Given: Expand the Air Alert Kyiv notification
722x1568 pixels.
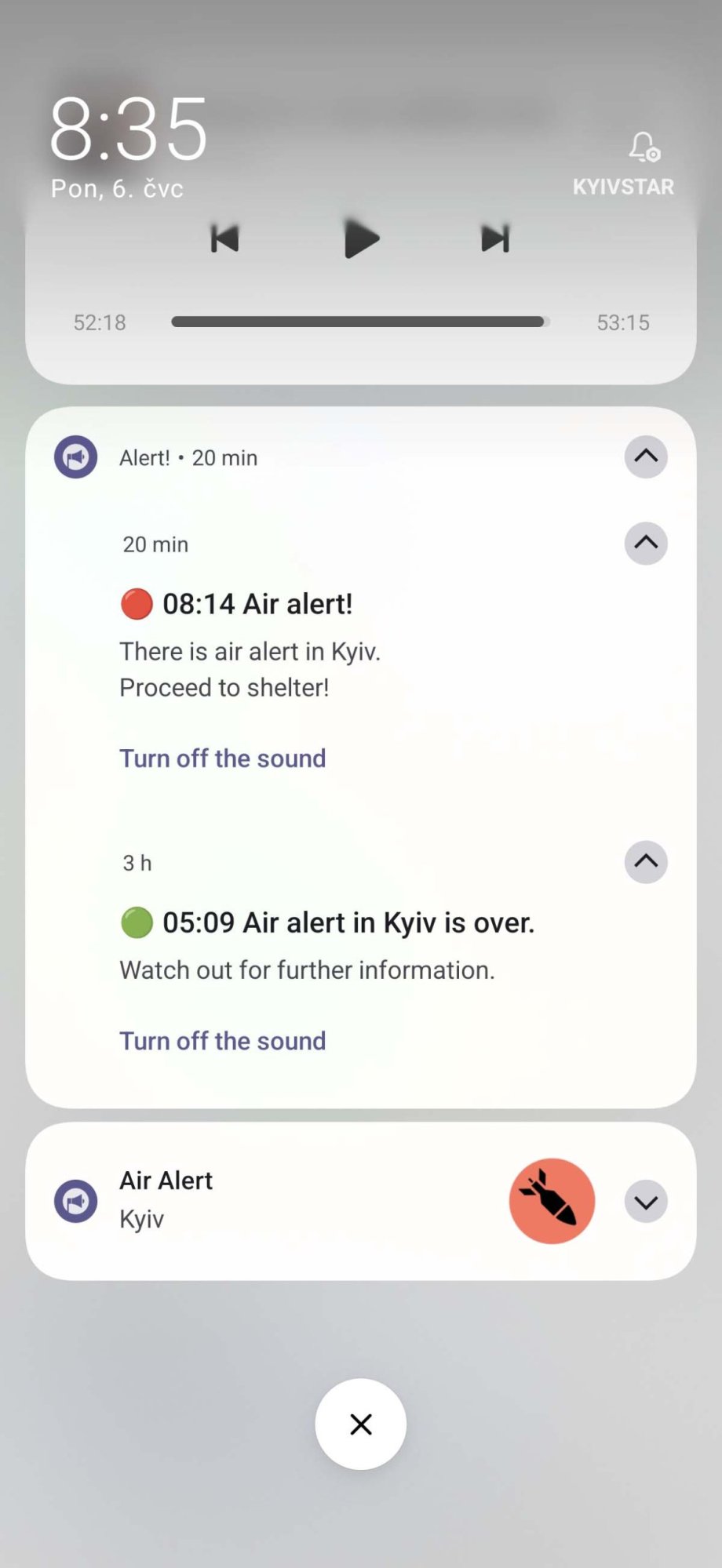Looking at the screenshot, I should click(646, 1201).
